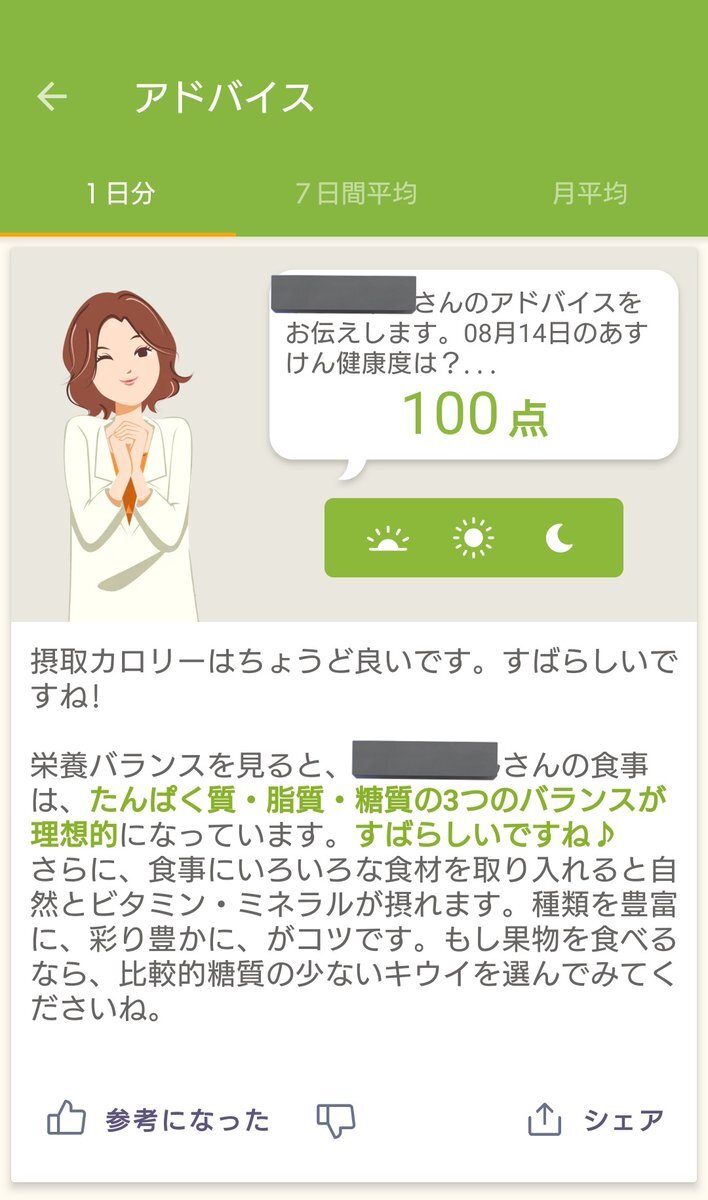Screen dimensions: 708x1200
Task: Select the 1日分 tab
Action: (x=118, y=193)
